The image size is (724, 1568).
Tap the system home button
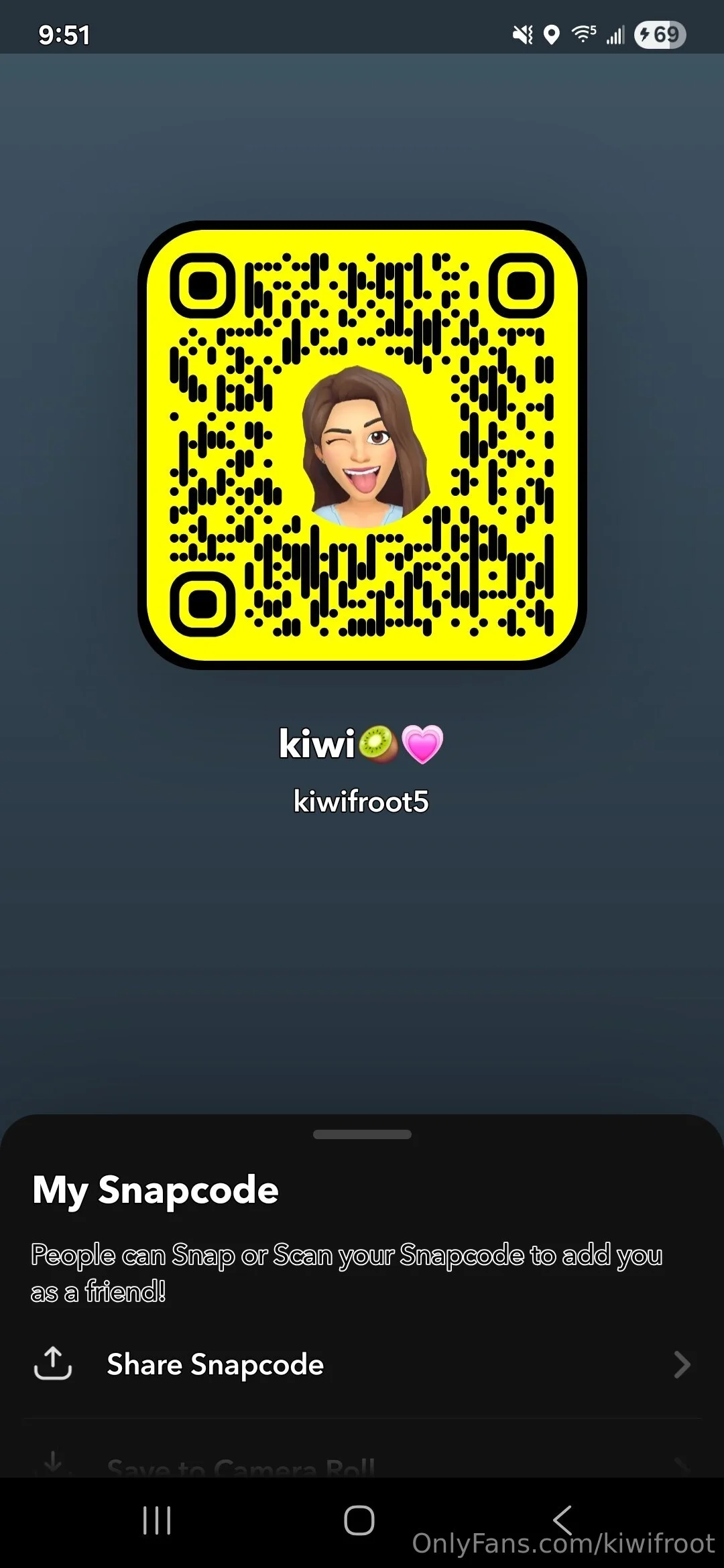[x=359, y=1520]
